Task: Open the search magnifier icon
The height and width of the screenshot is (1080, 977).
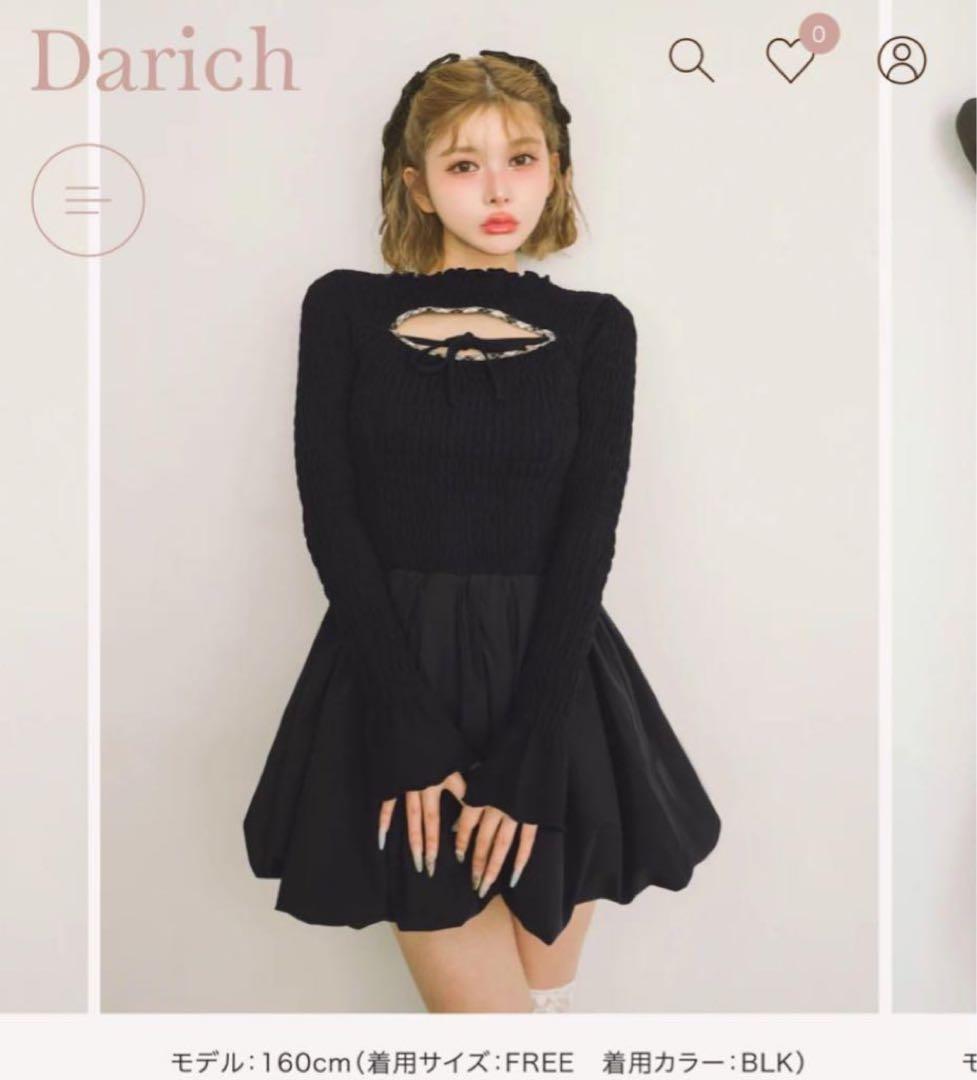Action: [x=691, y=61]
